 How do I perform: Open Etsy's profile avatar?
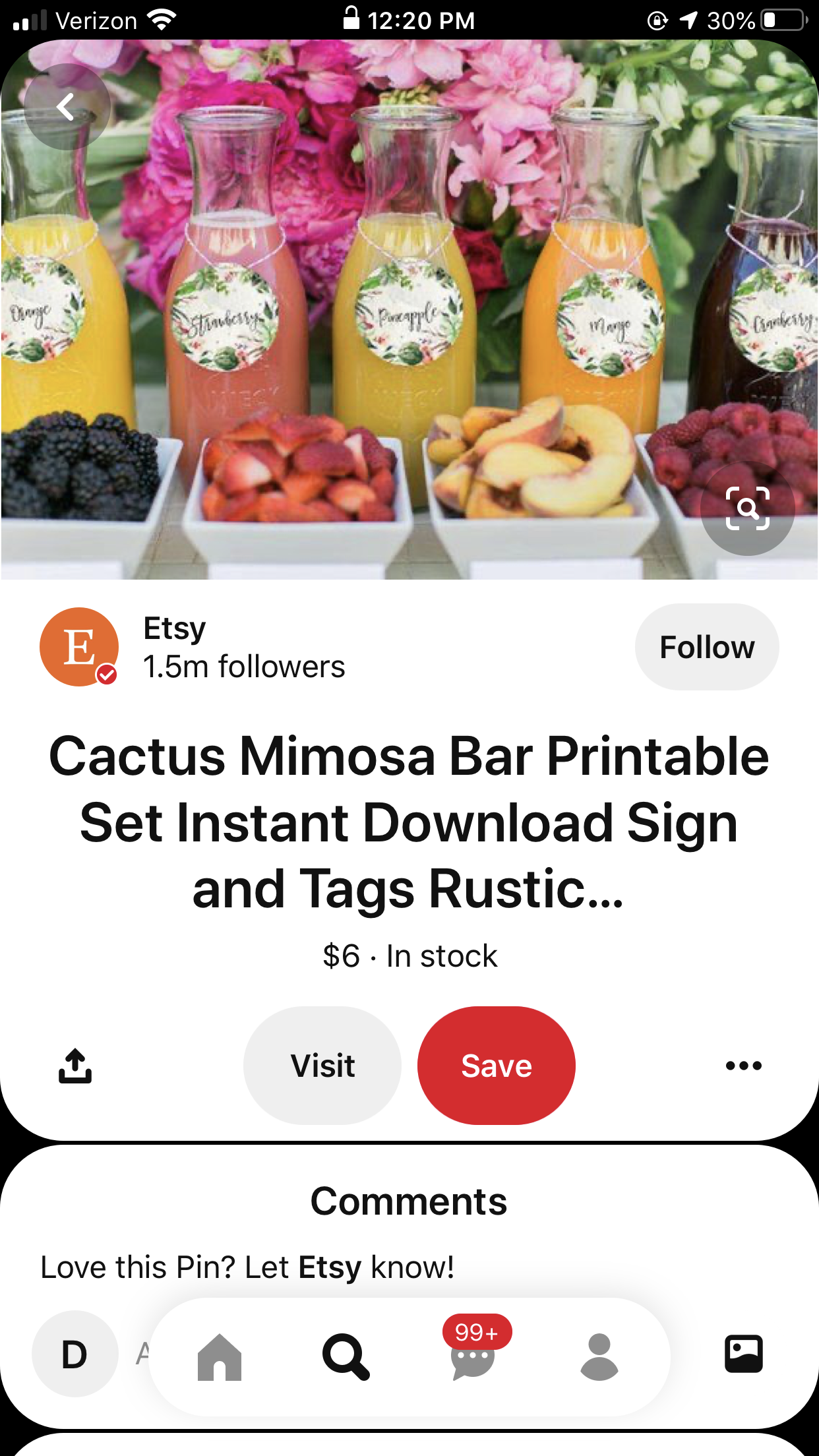(79, 647)
